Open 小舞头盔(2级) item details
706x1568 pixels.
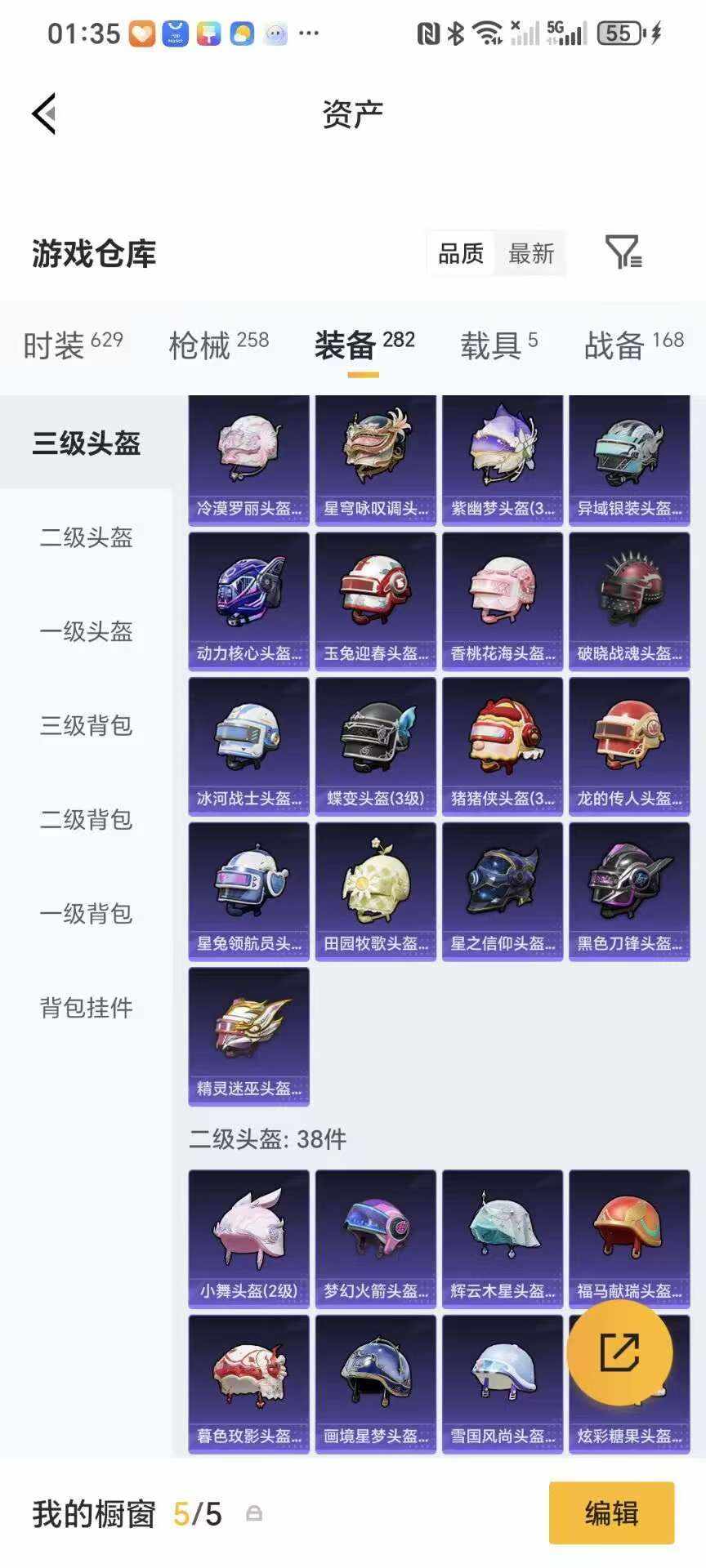coord(248,1233)
